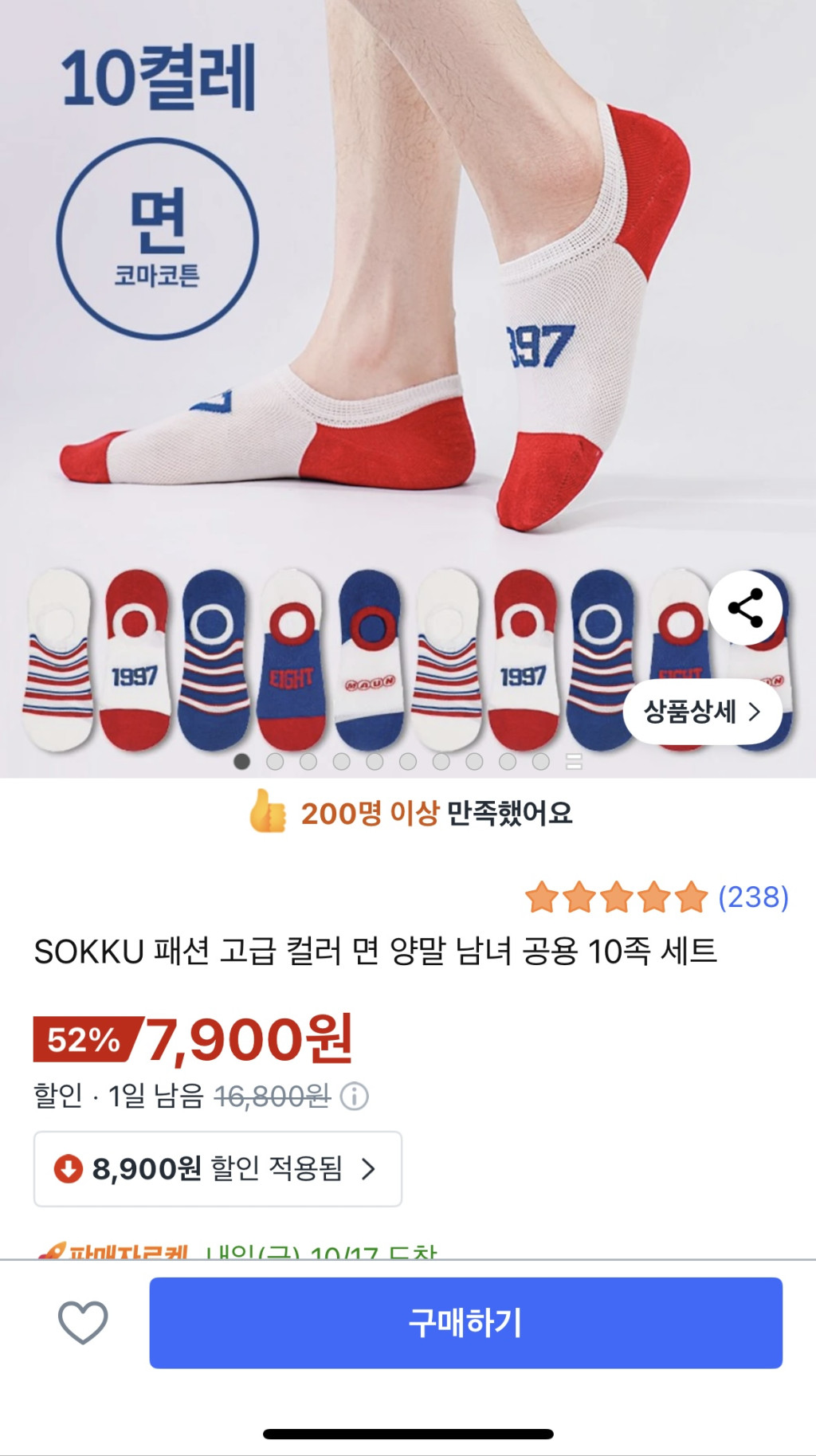Show original price info icon
Image resolution: width=816 pixels, height=1456 pixels.
355,1097
